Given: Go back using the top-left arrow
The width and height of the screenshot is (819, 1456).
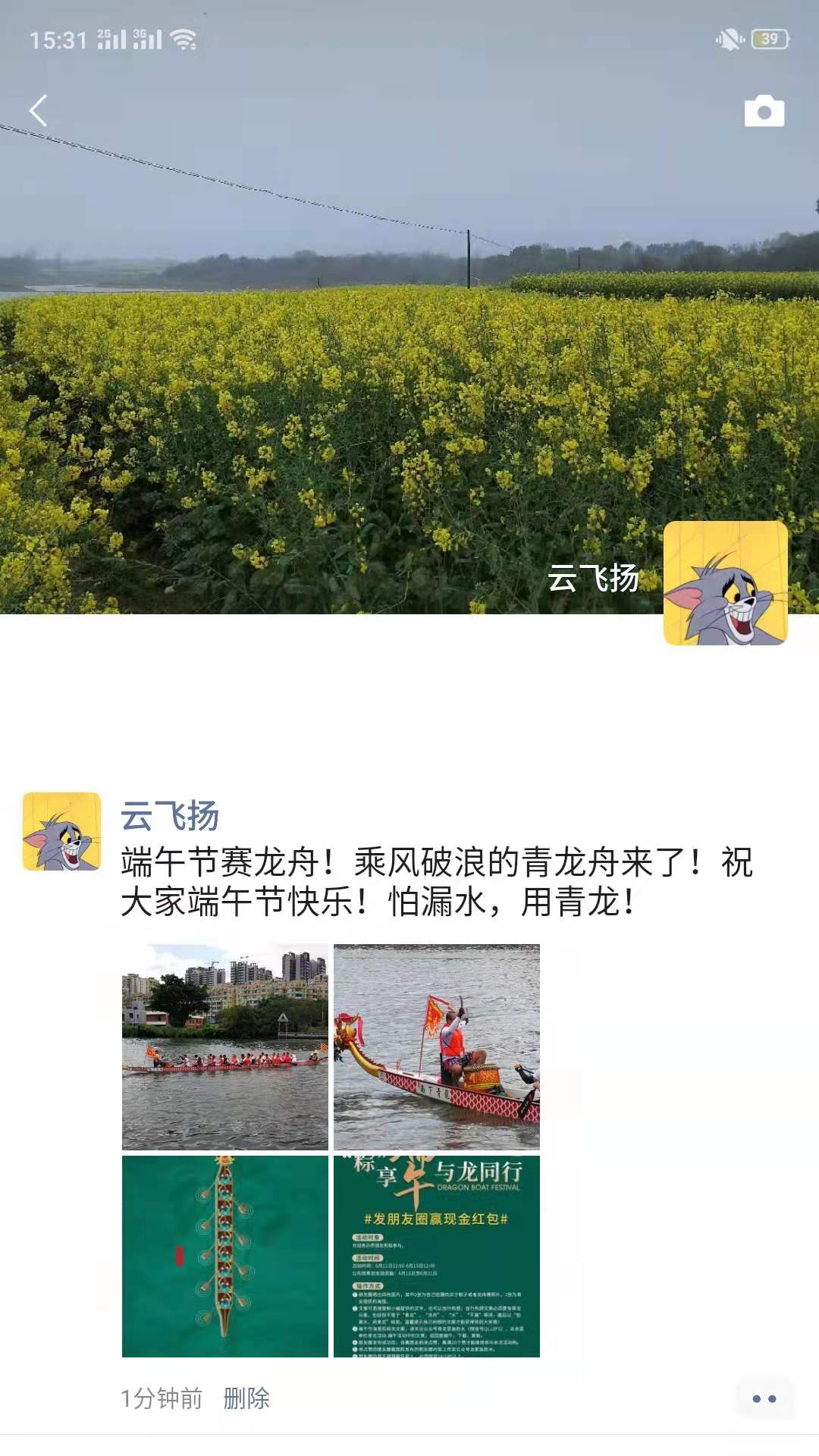Looking at the screenshot, I should tap(39, 111).
